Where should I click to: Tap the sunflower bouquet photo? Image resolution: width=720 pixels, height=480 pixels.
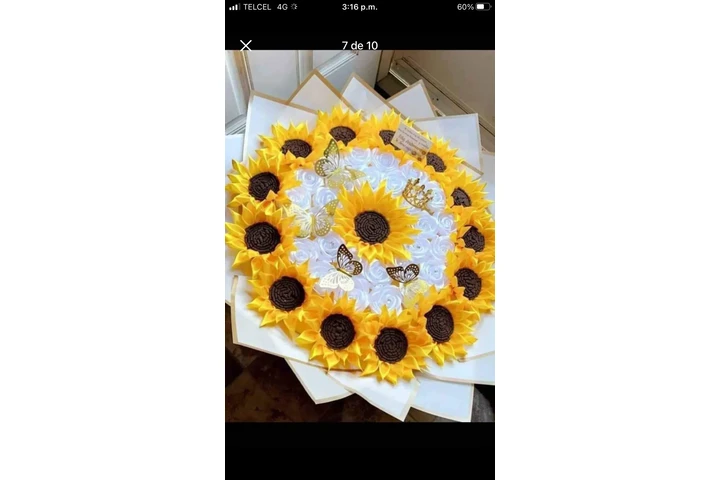tap(360, 236)
